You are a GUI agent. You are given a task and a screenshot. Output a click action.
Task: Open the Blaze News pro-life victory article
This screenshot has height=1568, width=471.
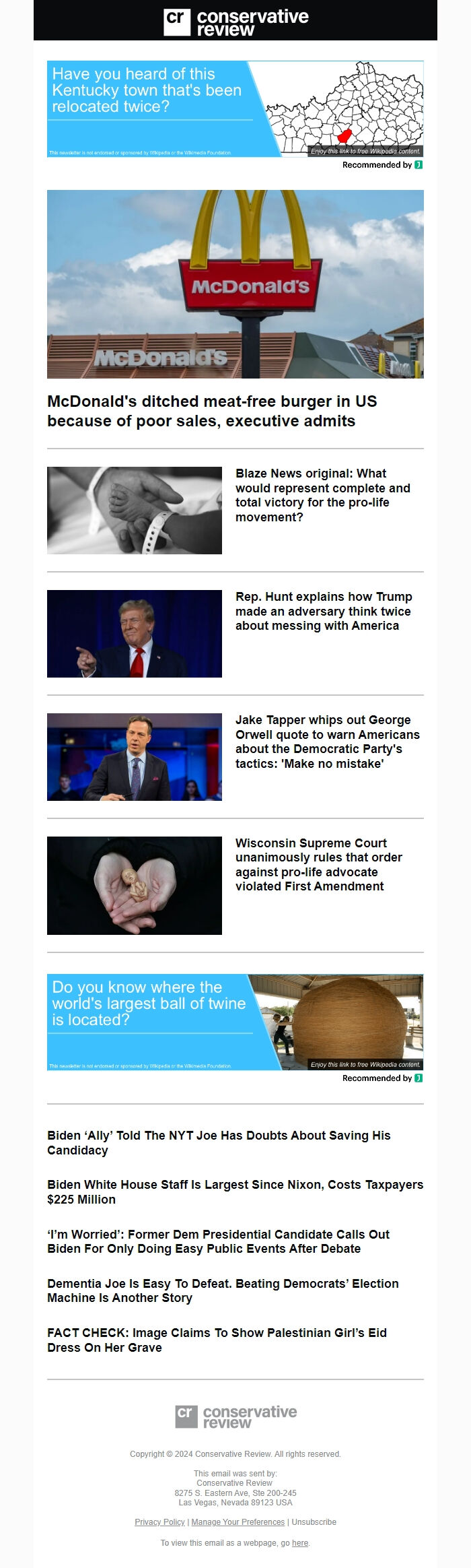322,495
